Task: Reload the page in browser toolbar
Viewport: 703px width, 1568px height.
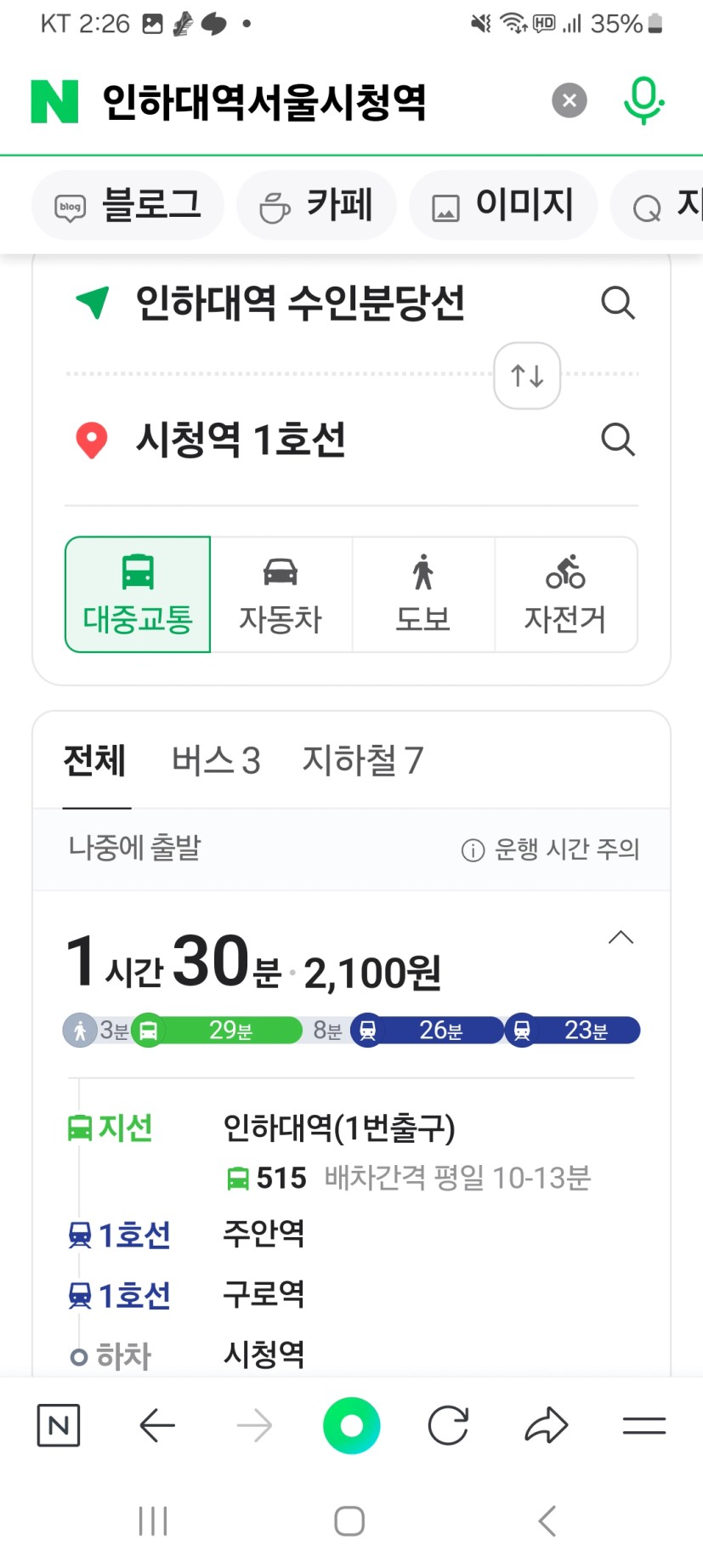Action: point(449,1426)
